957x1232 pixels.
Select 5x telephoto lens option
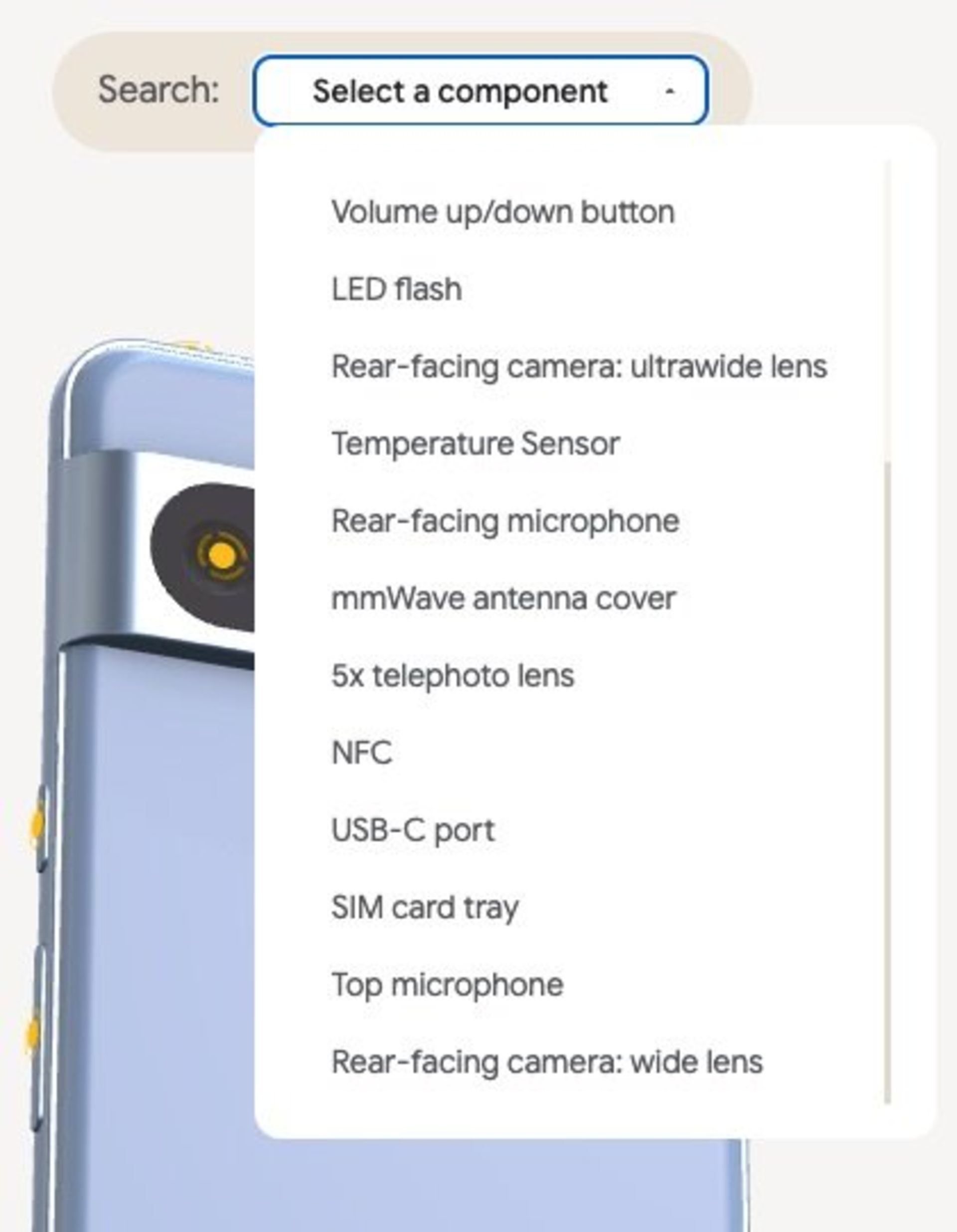(453, 676)
